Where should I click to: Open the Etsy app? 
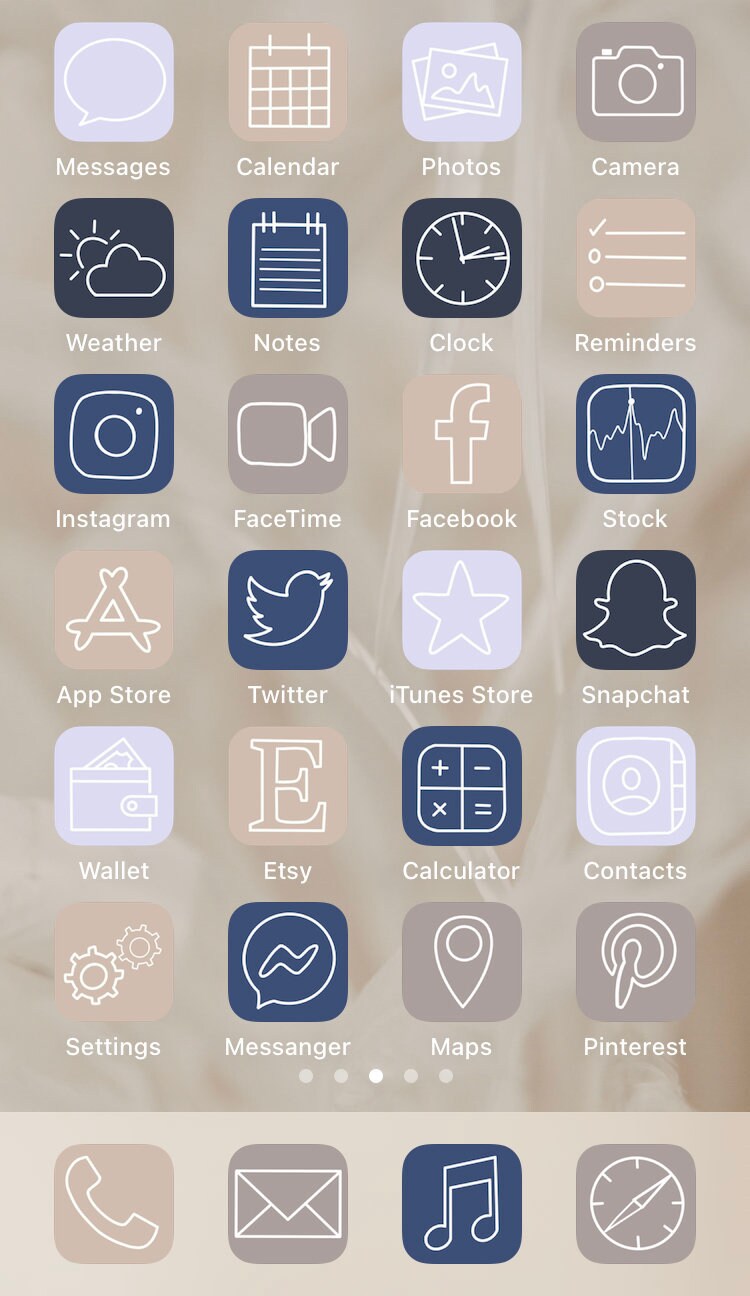click(x=288, y=786)
